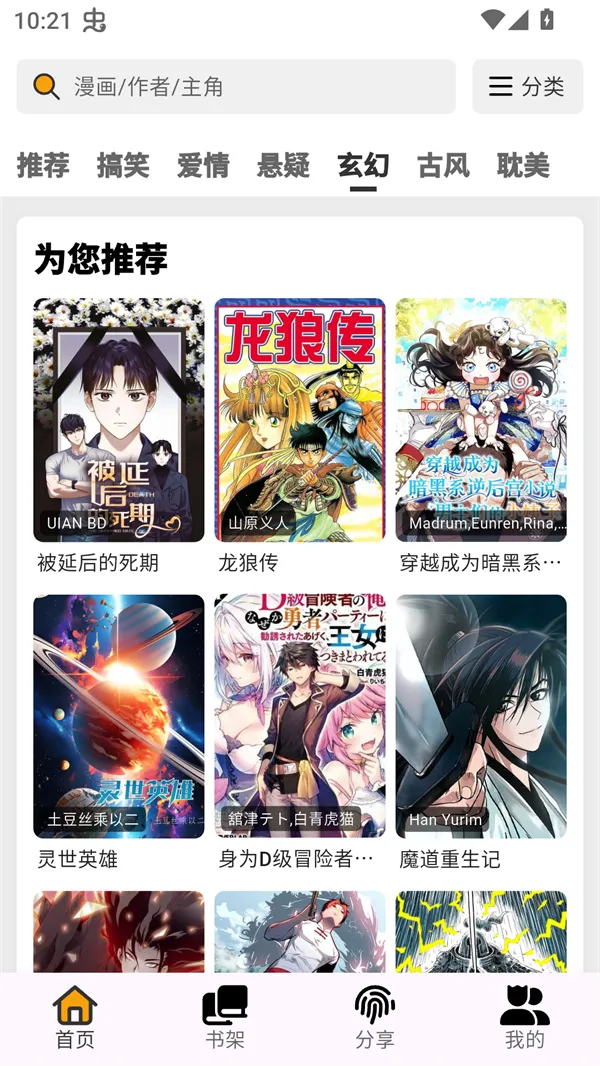View the 耽美 tab
Viewport: 600px width, 1066px height.
click(523, 165)
